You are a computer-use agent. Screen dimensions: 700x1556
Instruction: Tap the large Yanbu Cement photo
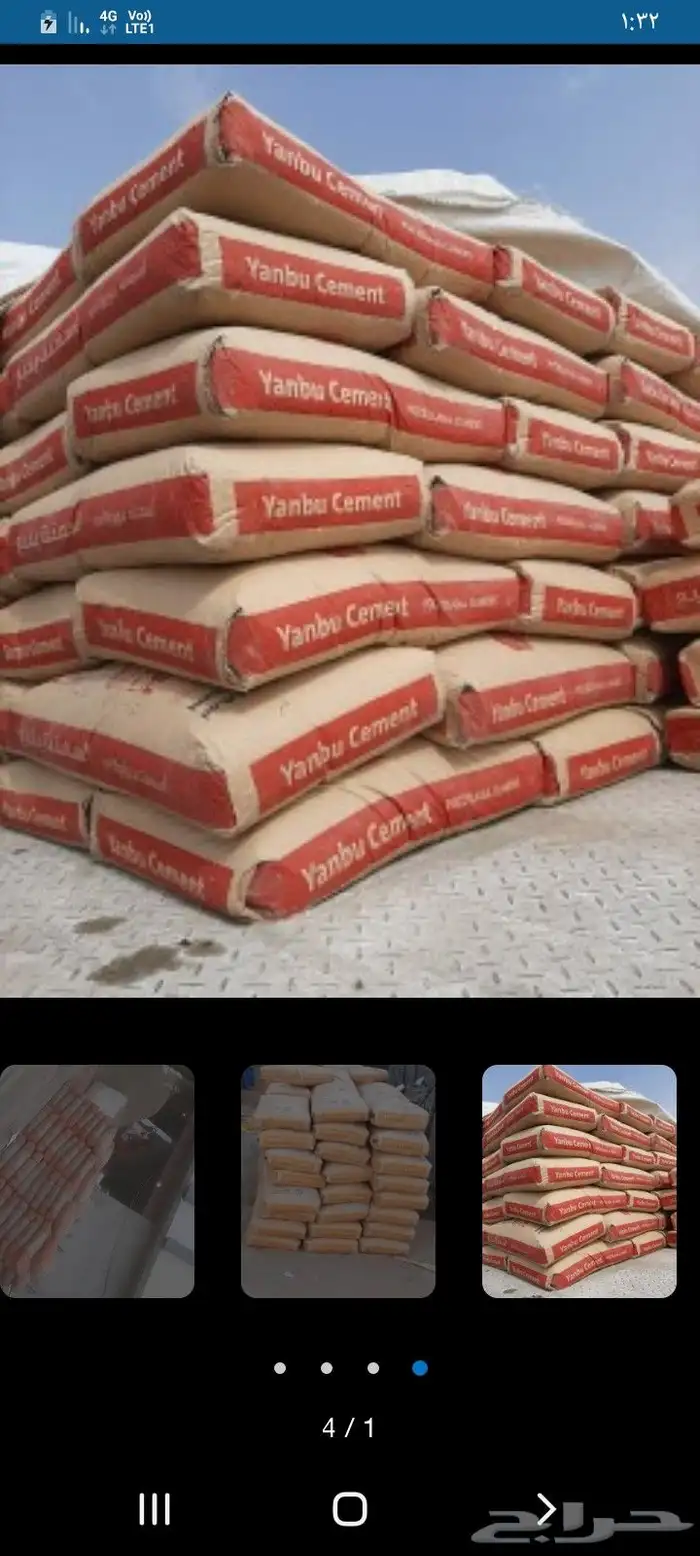point(350,530)
